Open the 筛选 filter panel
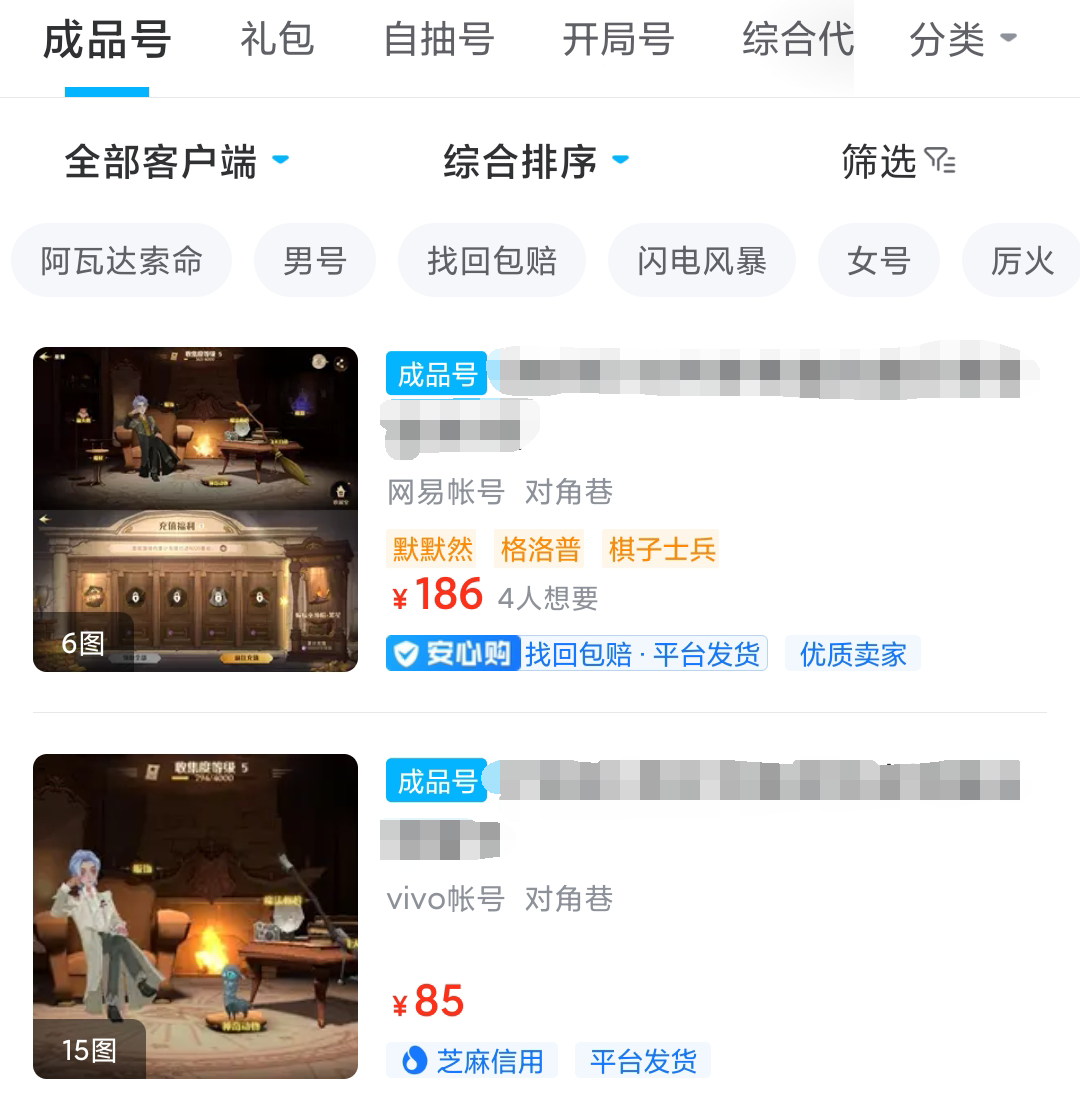1080x1098 pixels. (898, 161)
